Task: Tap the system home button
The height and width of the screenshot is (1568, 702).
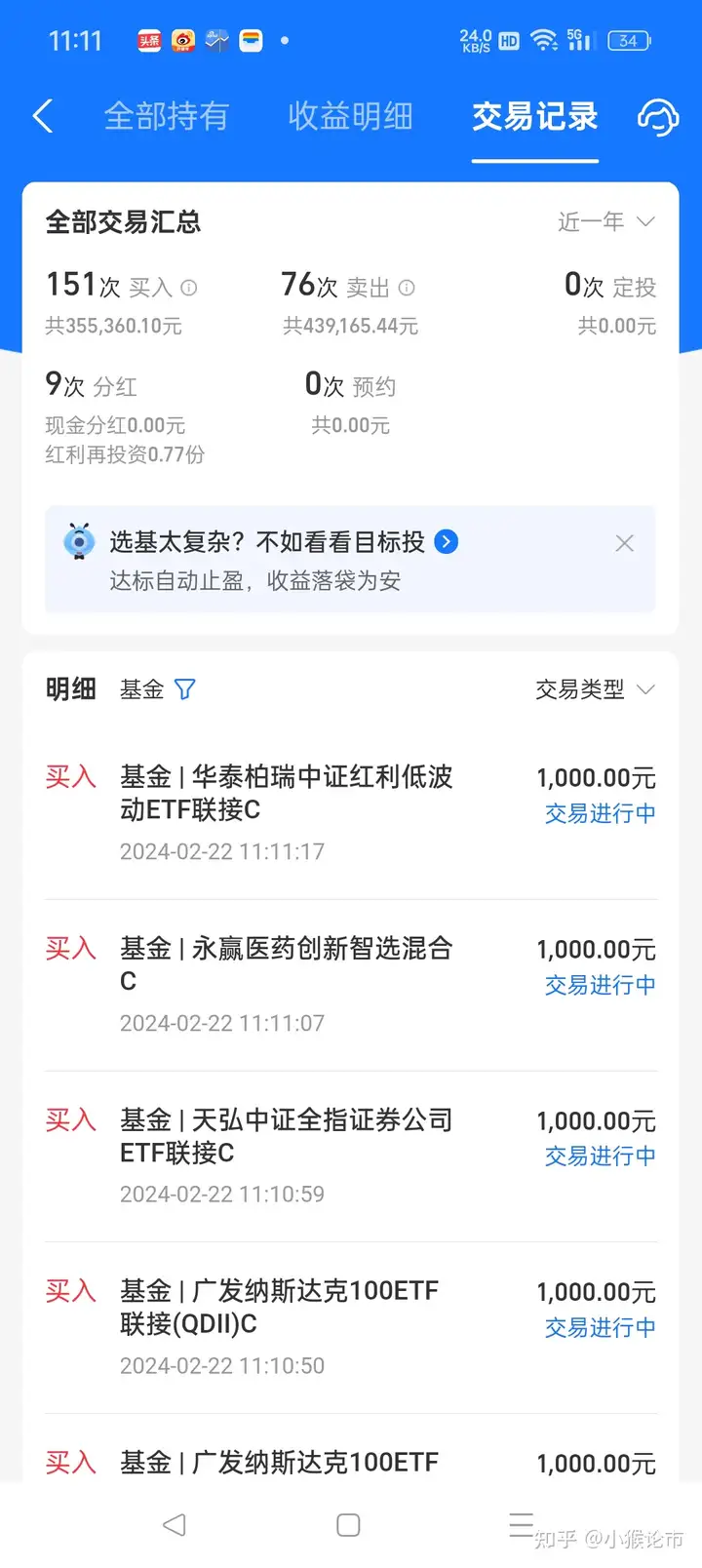Action: click(348, 1525)
